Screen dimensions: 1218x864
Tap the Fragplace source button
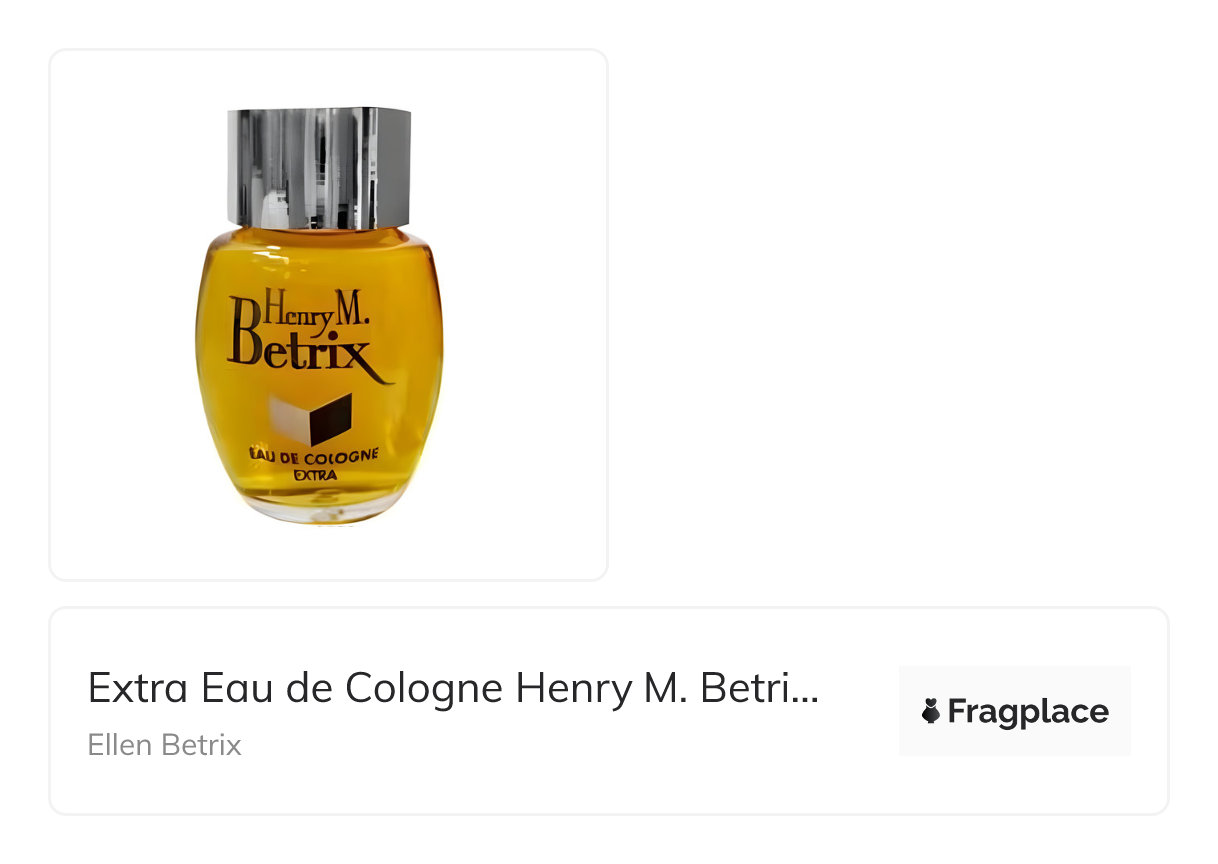coord(1014,711)
